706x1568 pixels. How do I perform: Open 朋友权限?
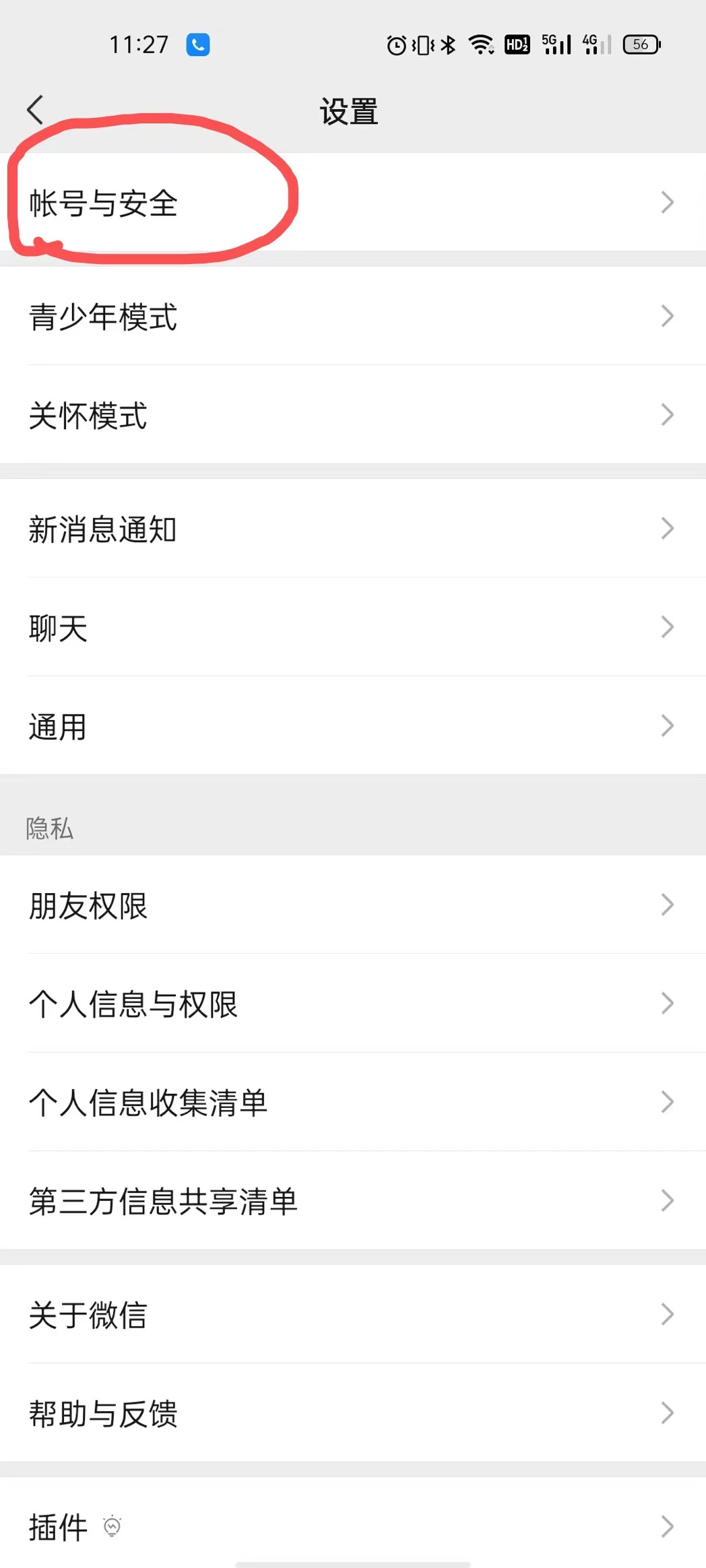353,905
